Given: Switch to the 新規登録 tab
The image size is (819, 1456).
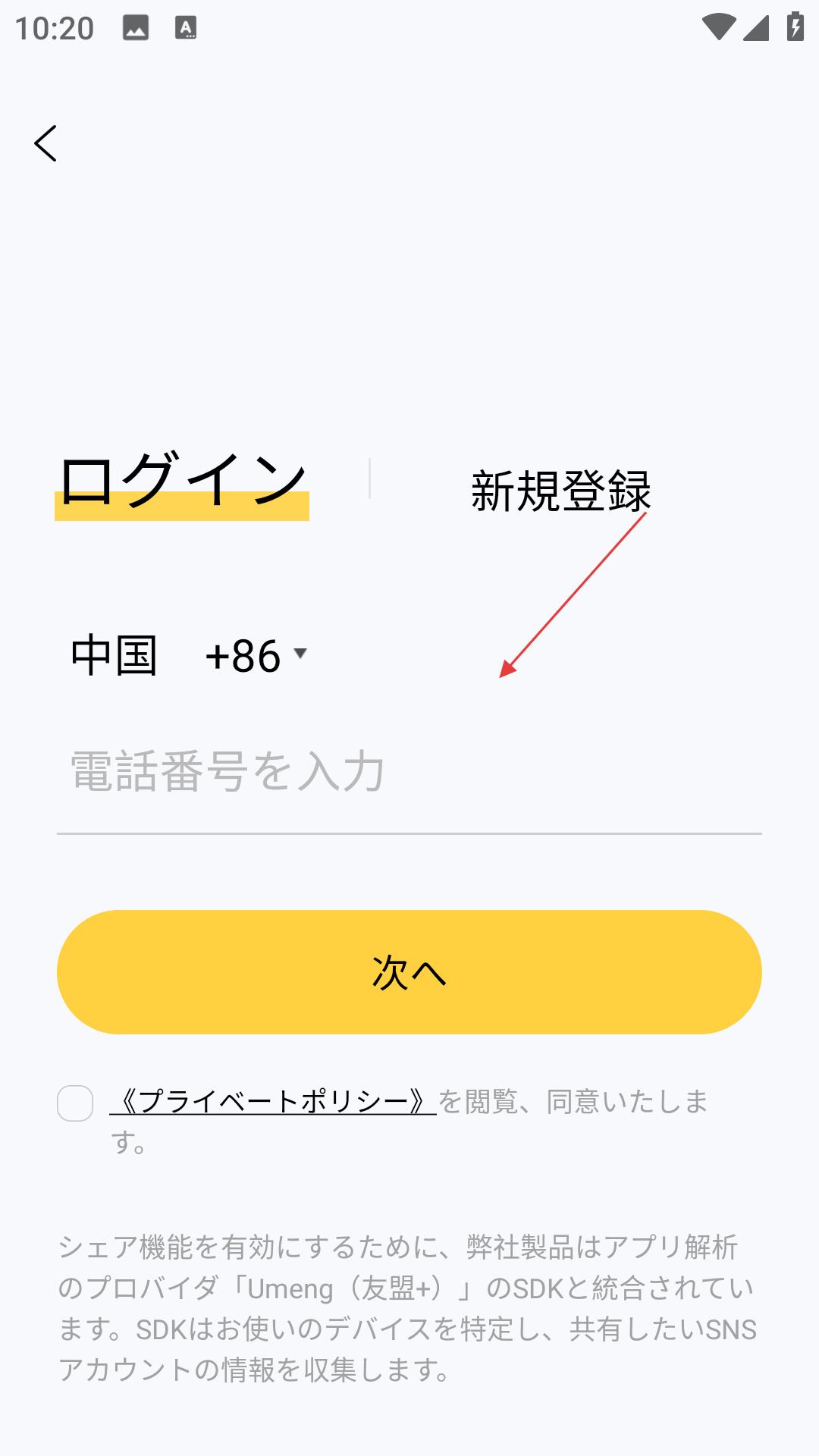Looking at the screenshot, I should (560, 491).
